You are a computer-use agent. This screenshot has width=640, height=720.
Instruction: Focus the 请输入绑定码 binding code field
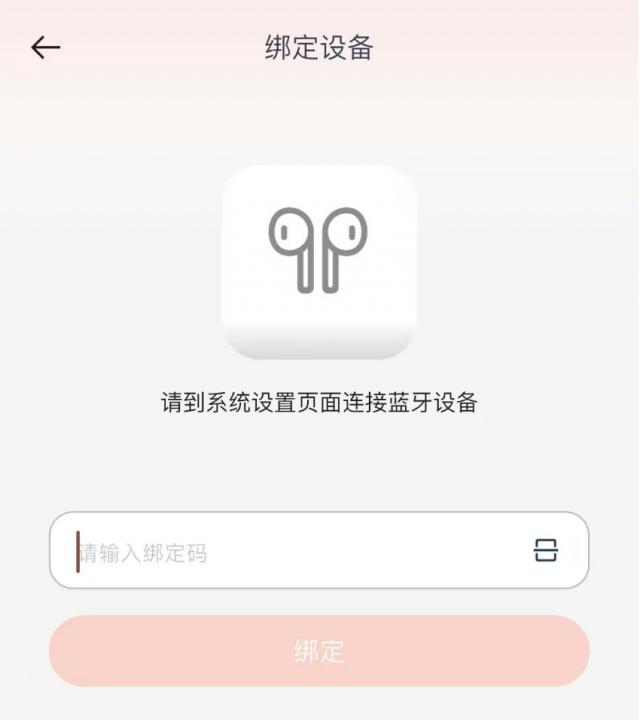pyautogui.click(x=290, y=551)
